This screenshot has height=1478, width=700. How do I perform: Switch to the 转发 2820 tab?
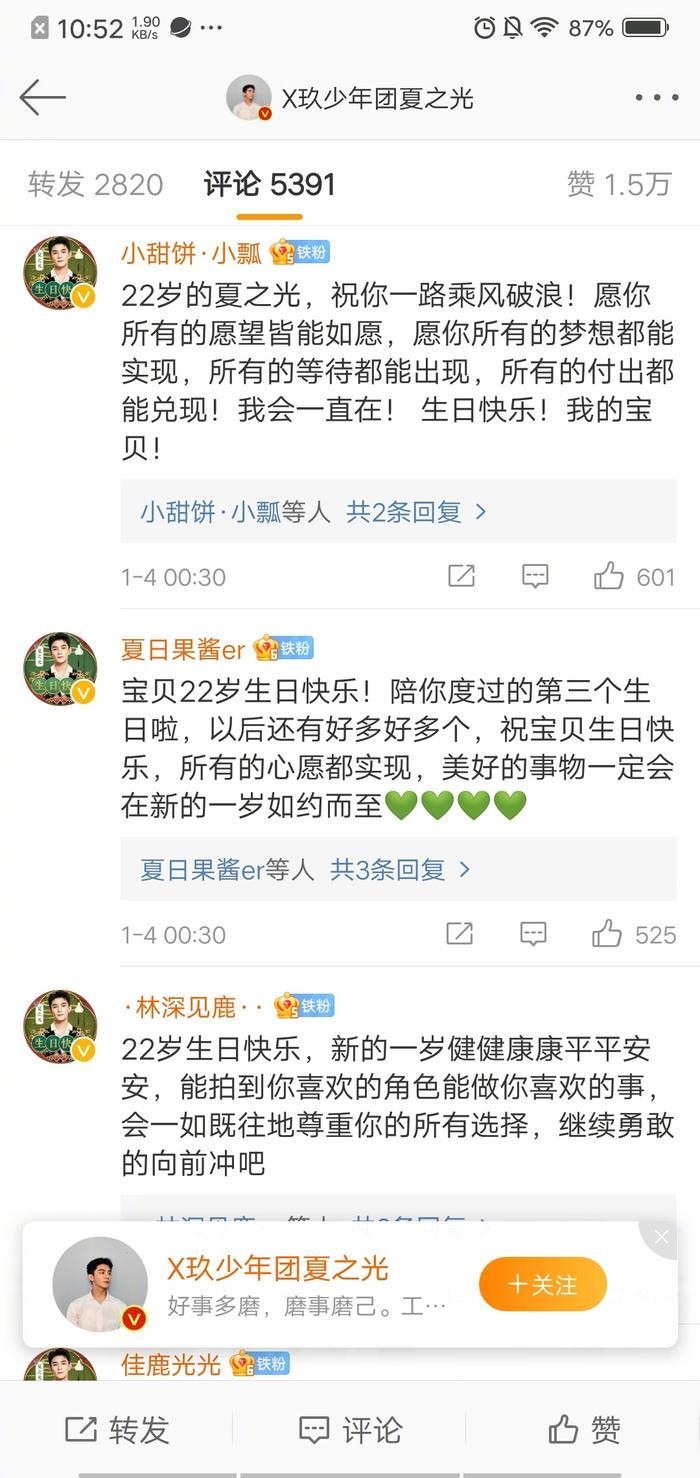(95, 184)
